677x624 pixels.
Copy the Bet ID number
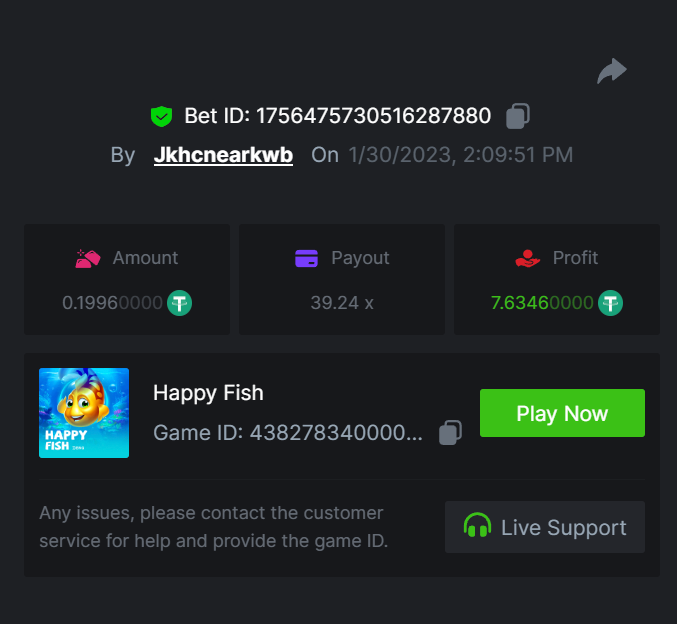pos(517,116)
